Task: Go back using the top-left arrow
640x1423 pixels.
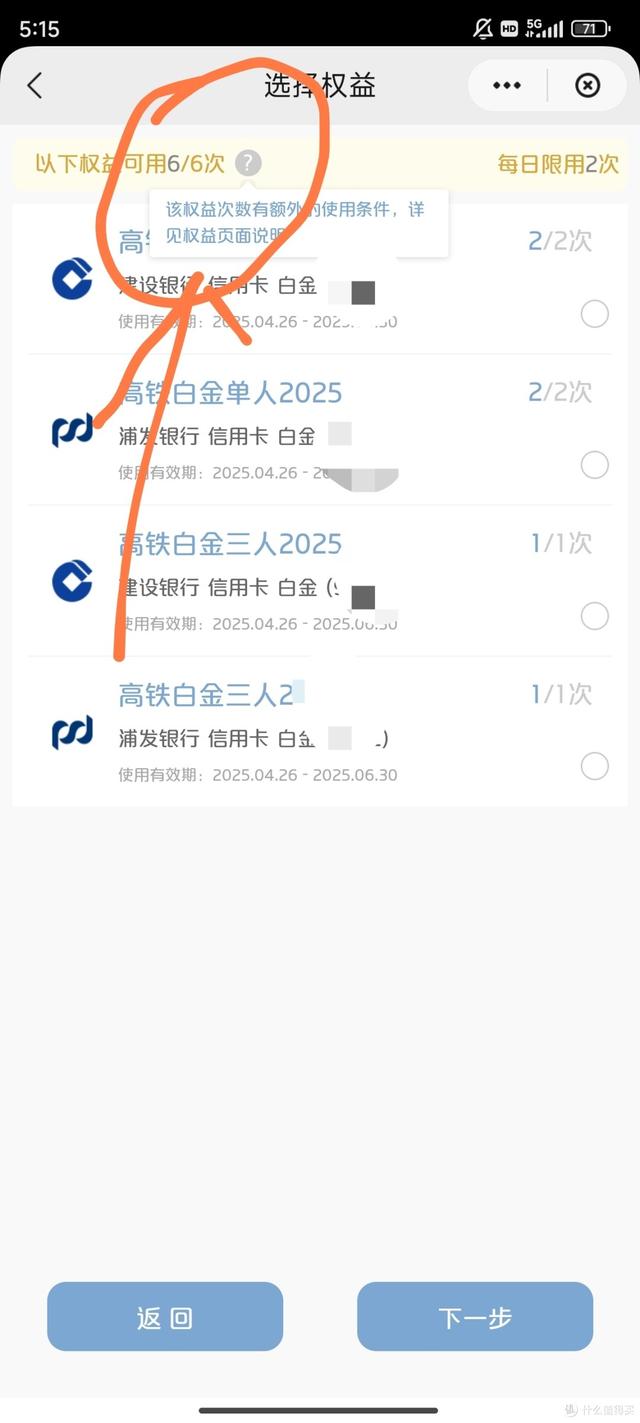Action: pos(35,85)
